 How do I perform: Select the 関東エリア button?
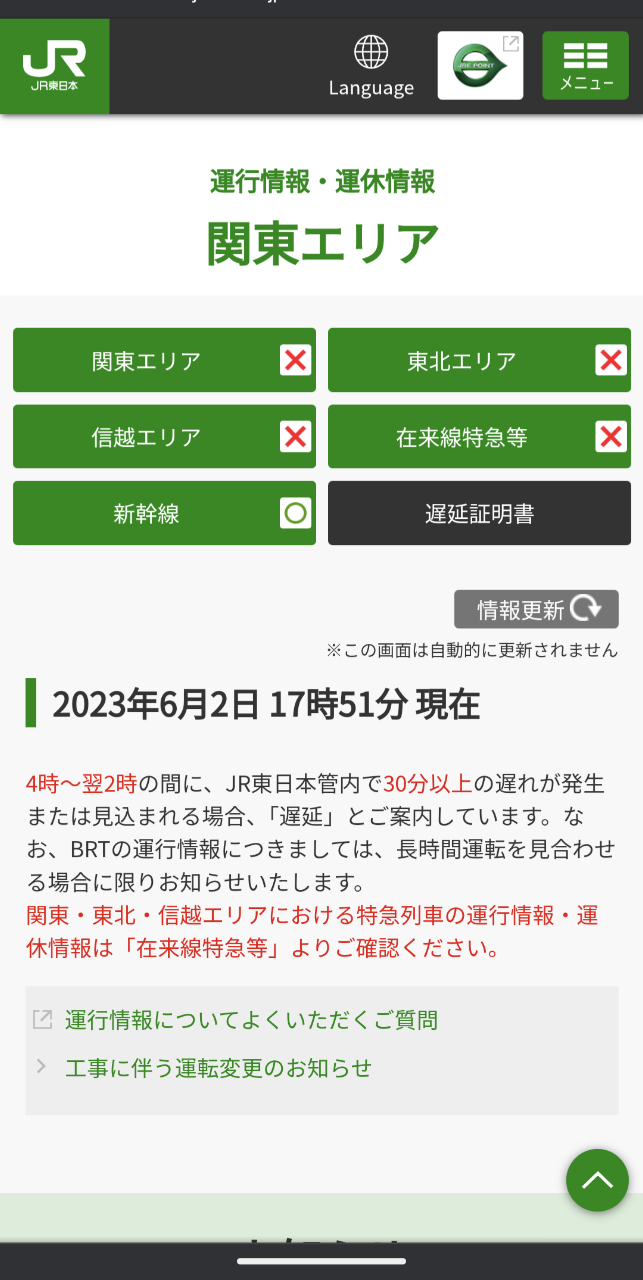[x=164, y=360]
